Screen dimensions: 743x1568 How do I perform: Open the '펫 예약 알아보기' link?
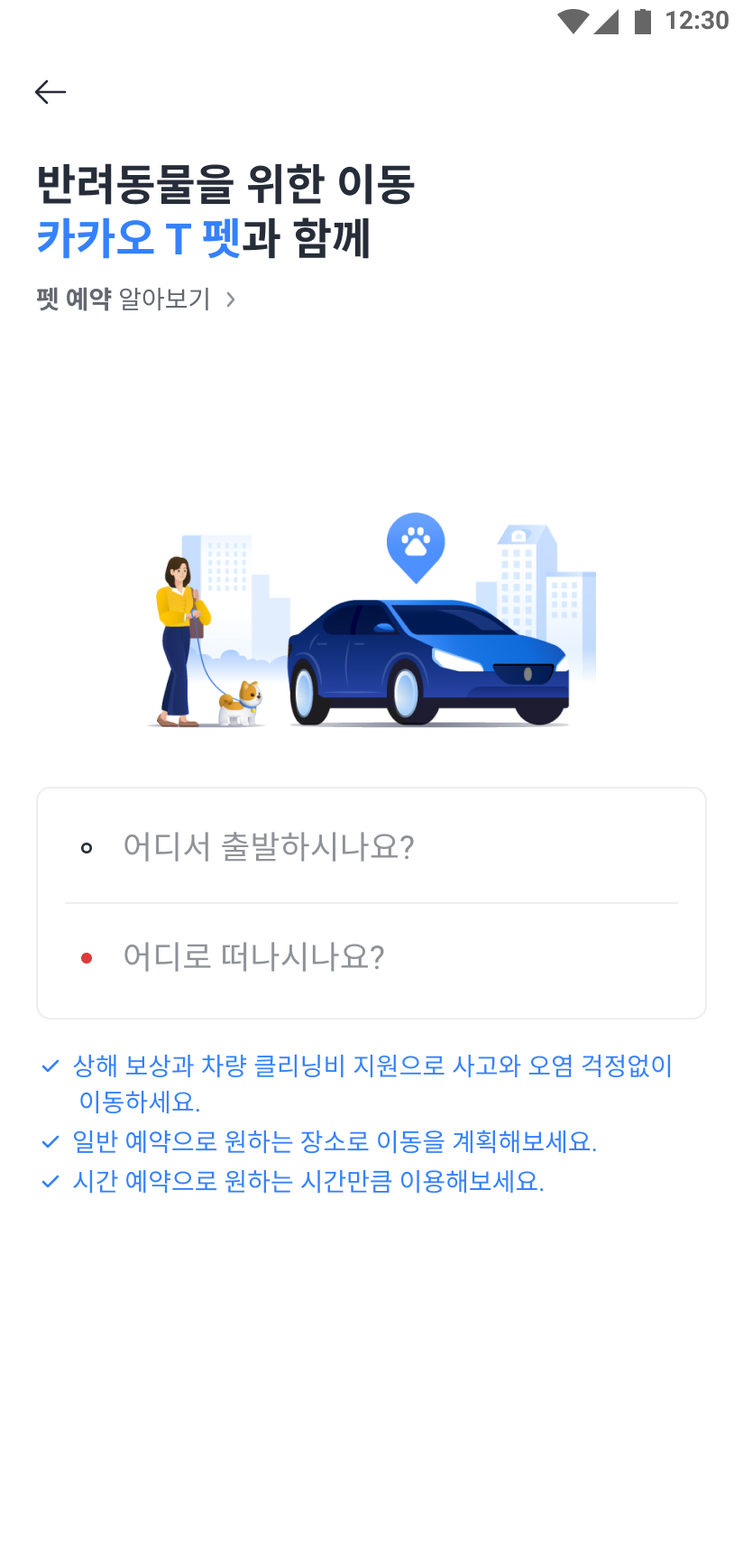(x=135, y=300)
